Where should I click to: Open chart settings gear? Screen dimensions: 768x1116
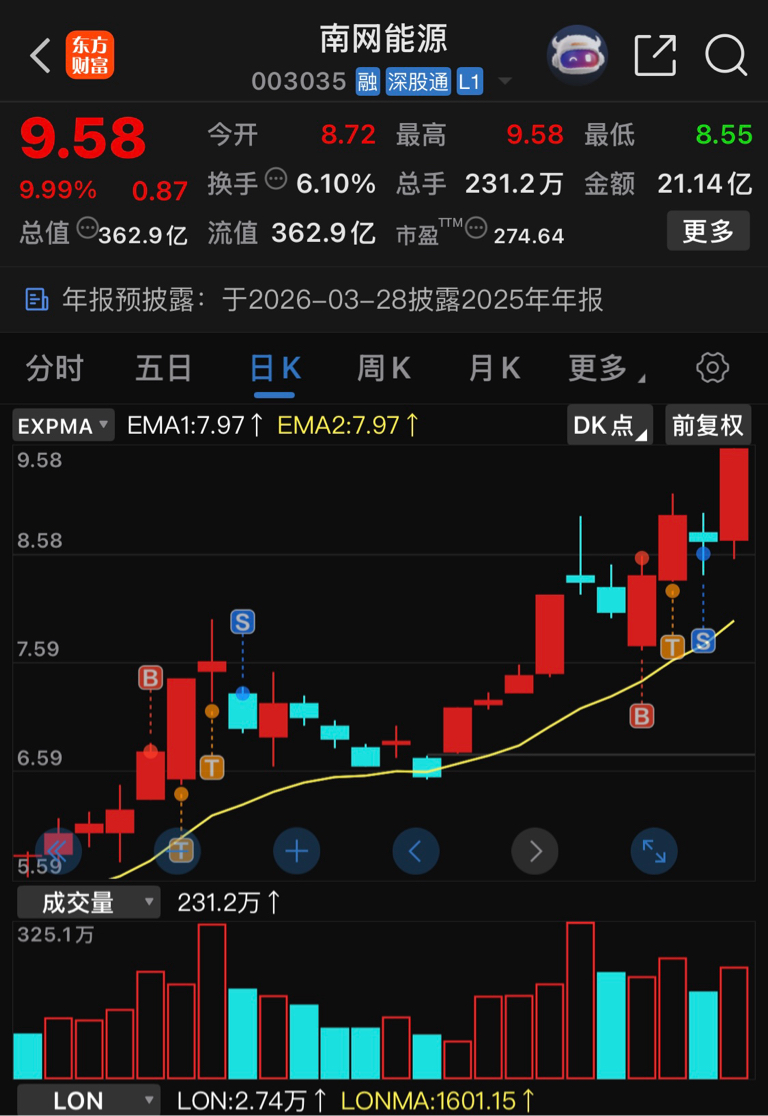pyautogui.click(x=712, y=368)
